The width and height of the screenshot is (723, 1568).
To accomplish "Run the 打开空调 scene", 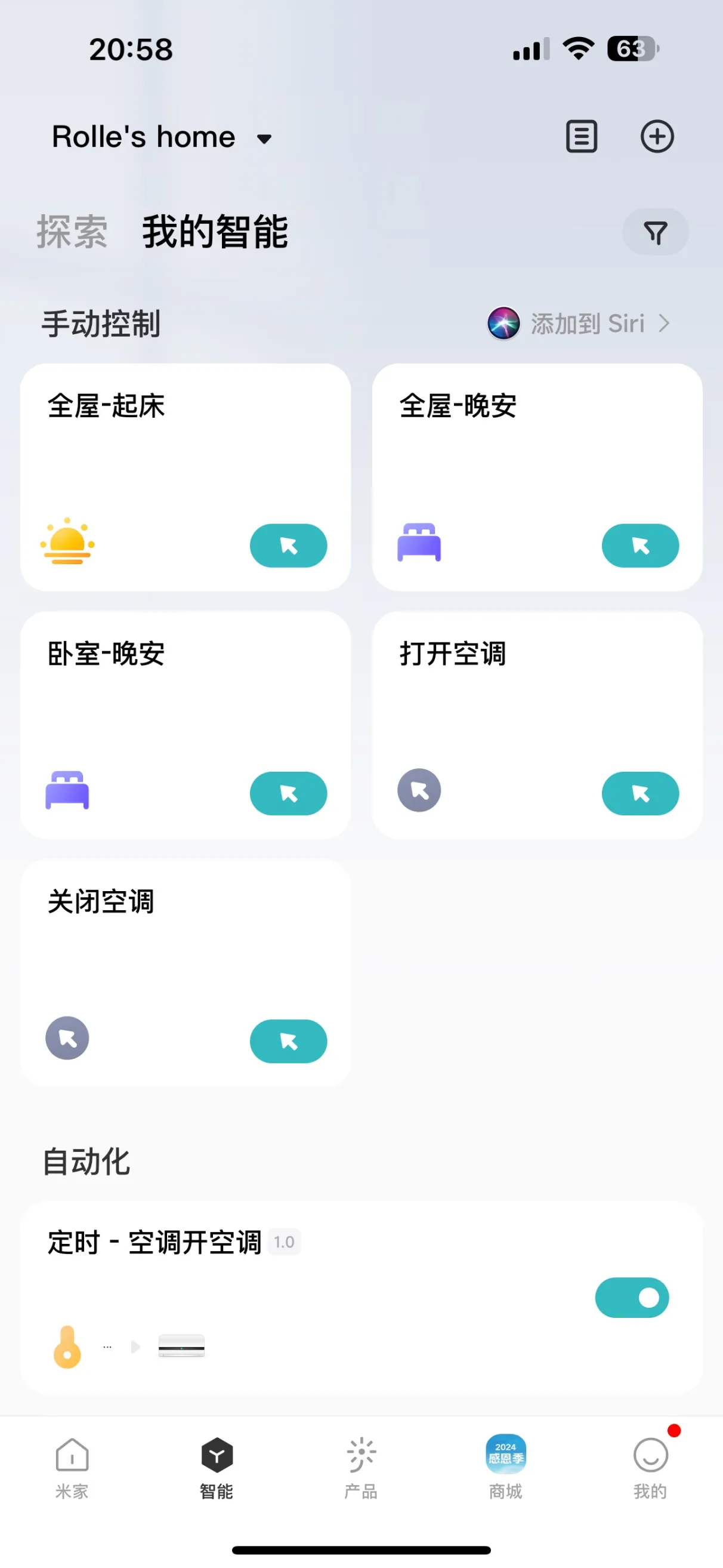I will pos(640,793).
